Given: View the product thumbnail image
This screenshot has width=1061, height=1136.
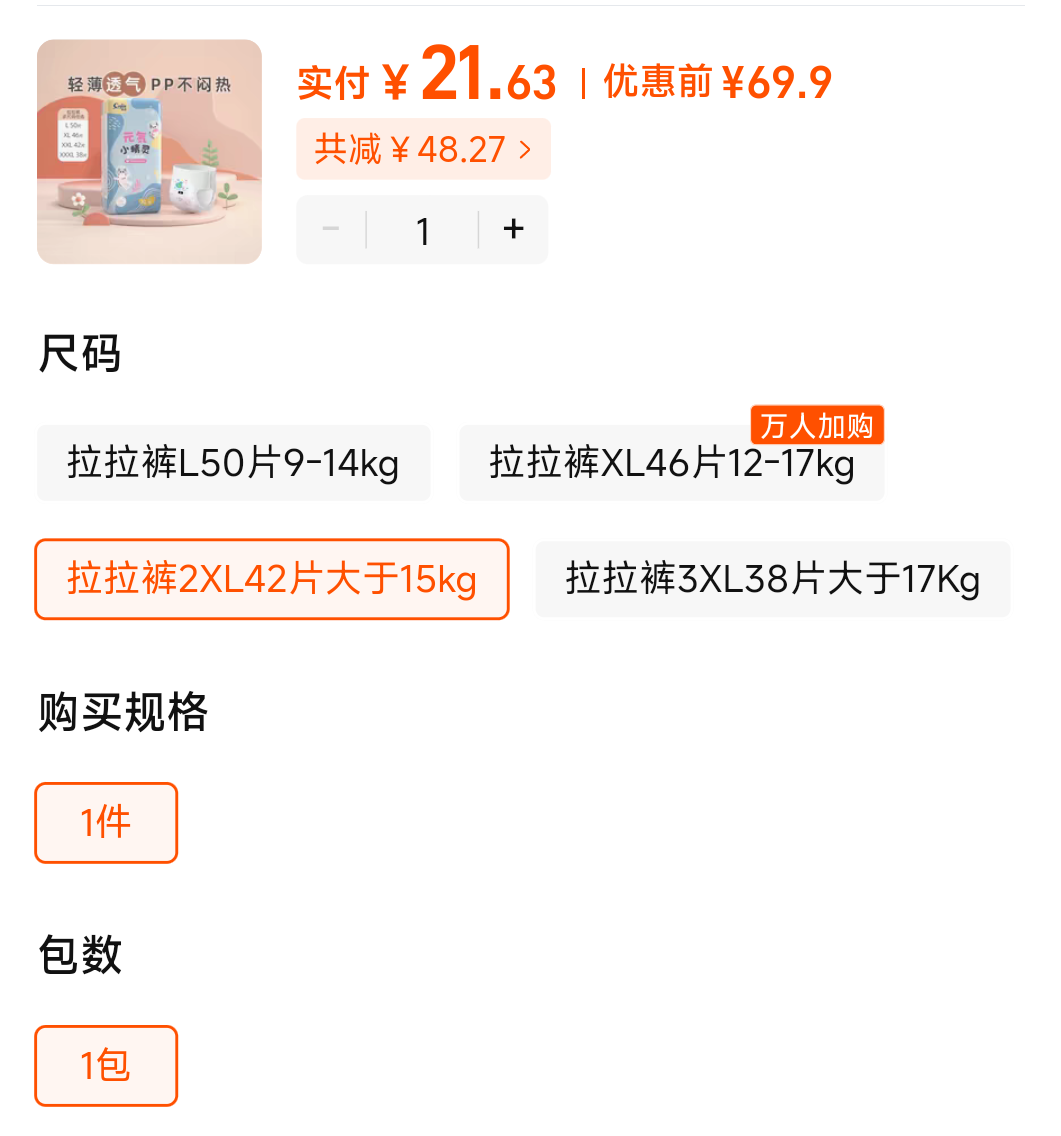Looking at the screenshot, I should click(x=149, y=151).
